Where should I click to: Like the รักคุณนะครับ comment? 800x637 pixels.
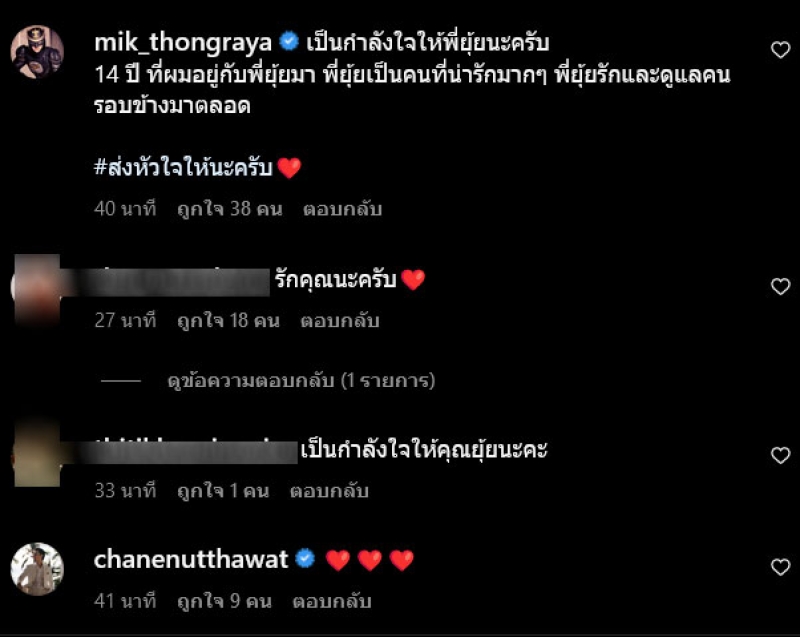click(780, 287)
